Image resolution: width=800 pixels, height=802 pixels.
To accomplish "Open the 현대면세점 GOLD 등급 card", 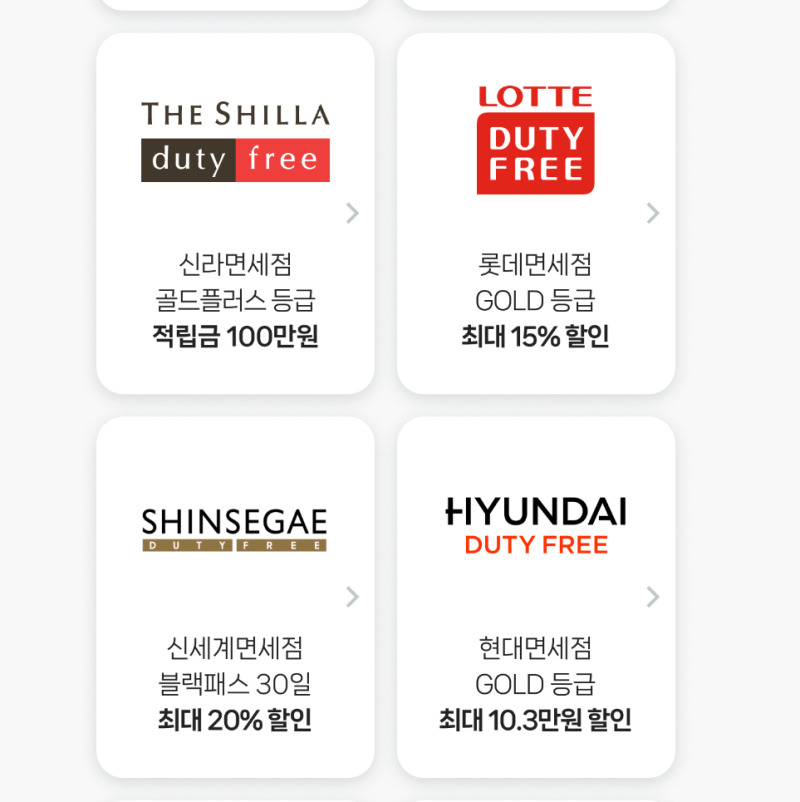I will pos(536,597).
